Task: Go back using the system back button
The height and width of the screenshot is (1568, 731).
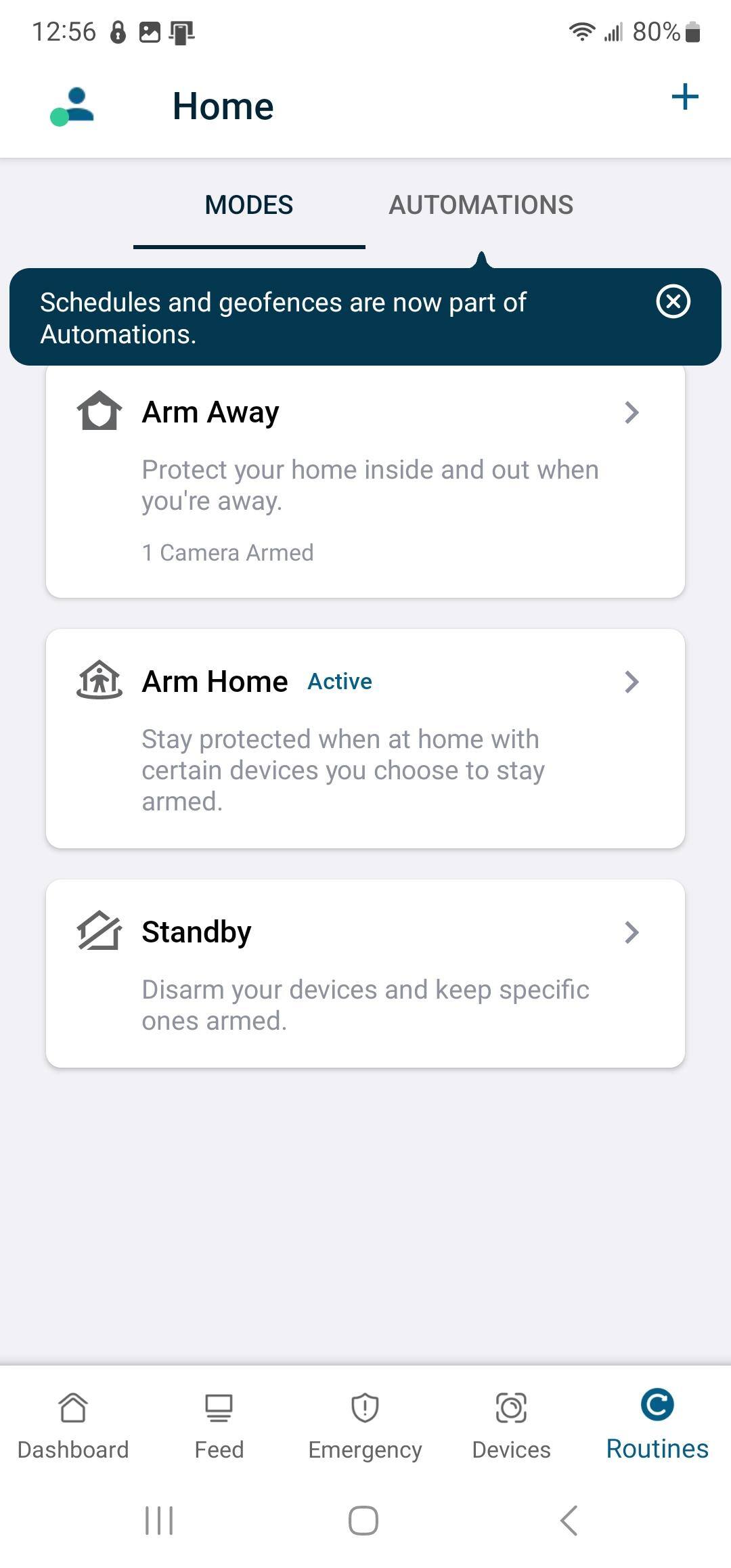Action: point(569,1521)
